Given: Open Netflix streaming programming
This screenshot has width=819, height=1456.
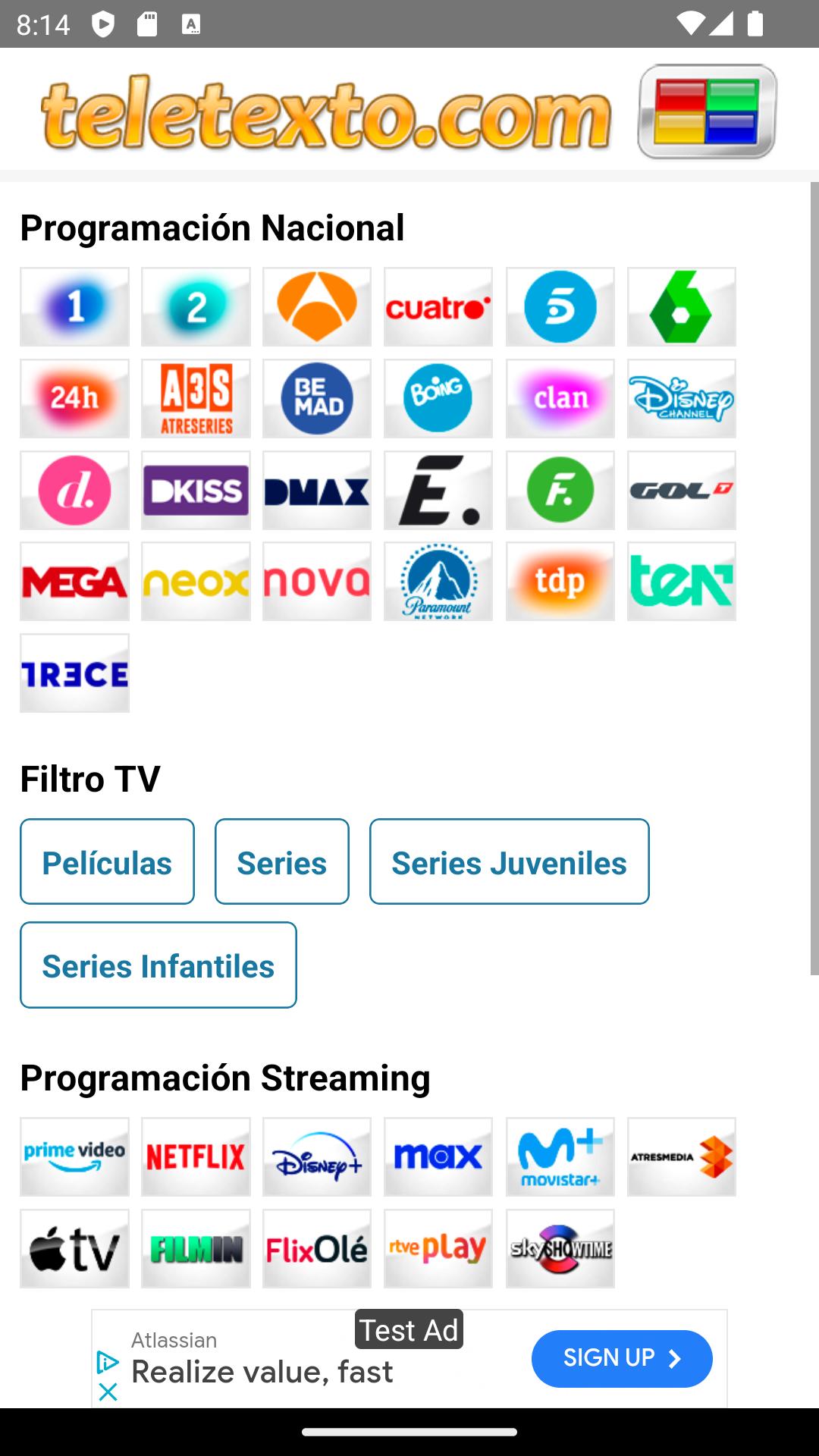Looking at the screenshot, I should tap(196, 1157).
